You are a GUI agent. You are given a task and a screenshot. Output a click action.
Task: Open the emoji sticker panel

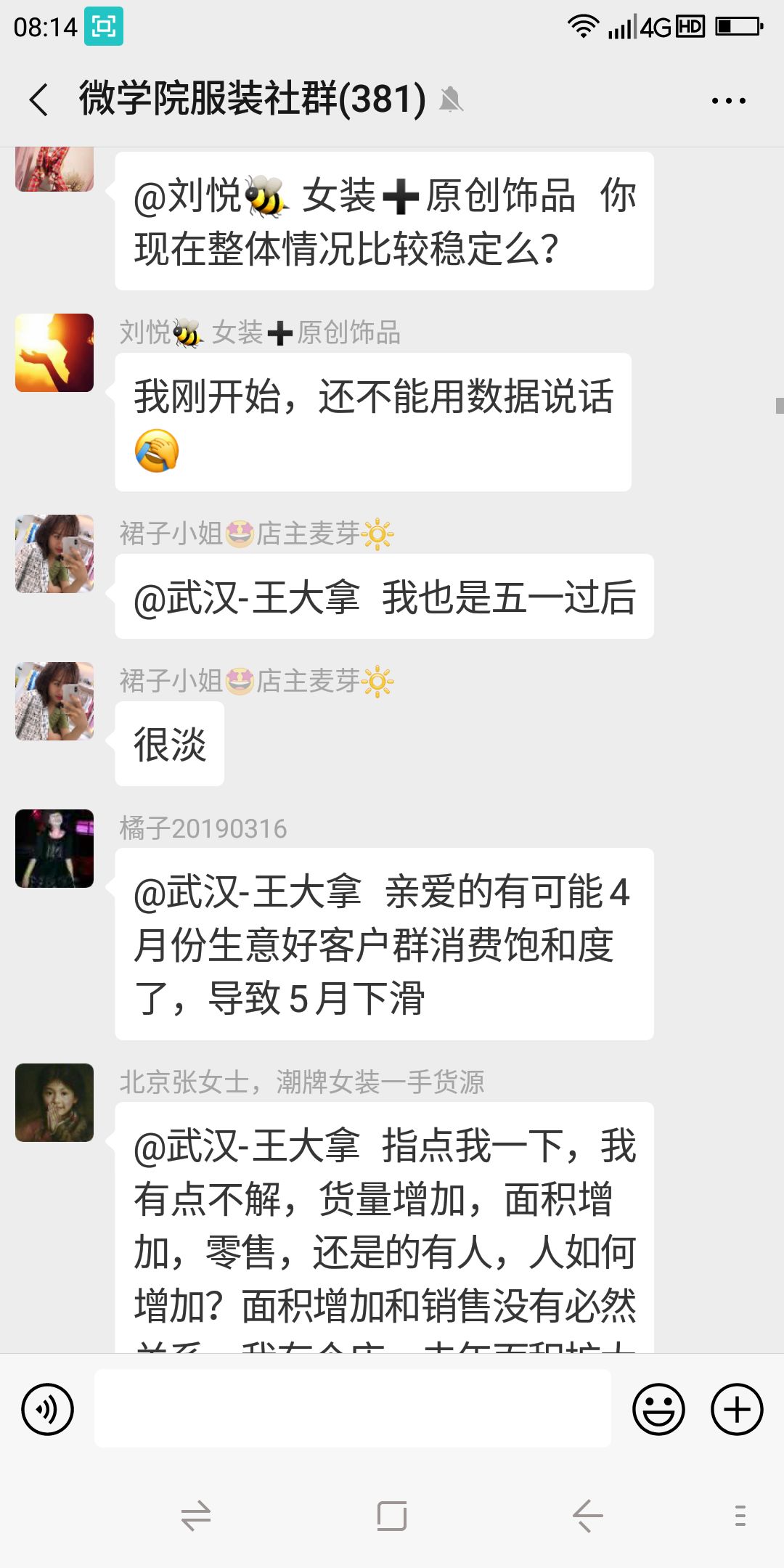point(658,1409)
